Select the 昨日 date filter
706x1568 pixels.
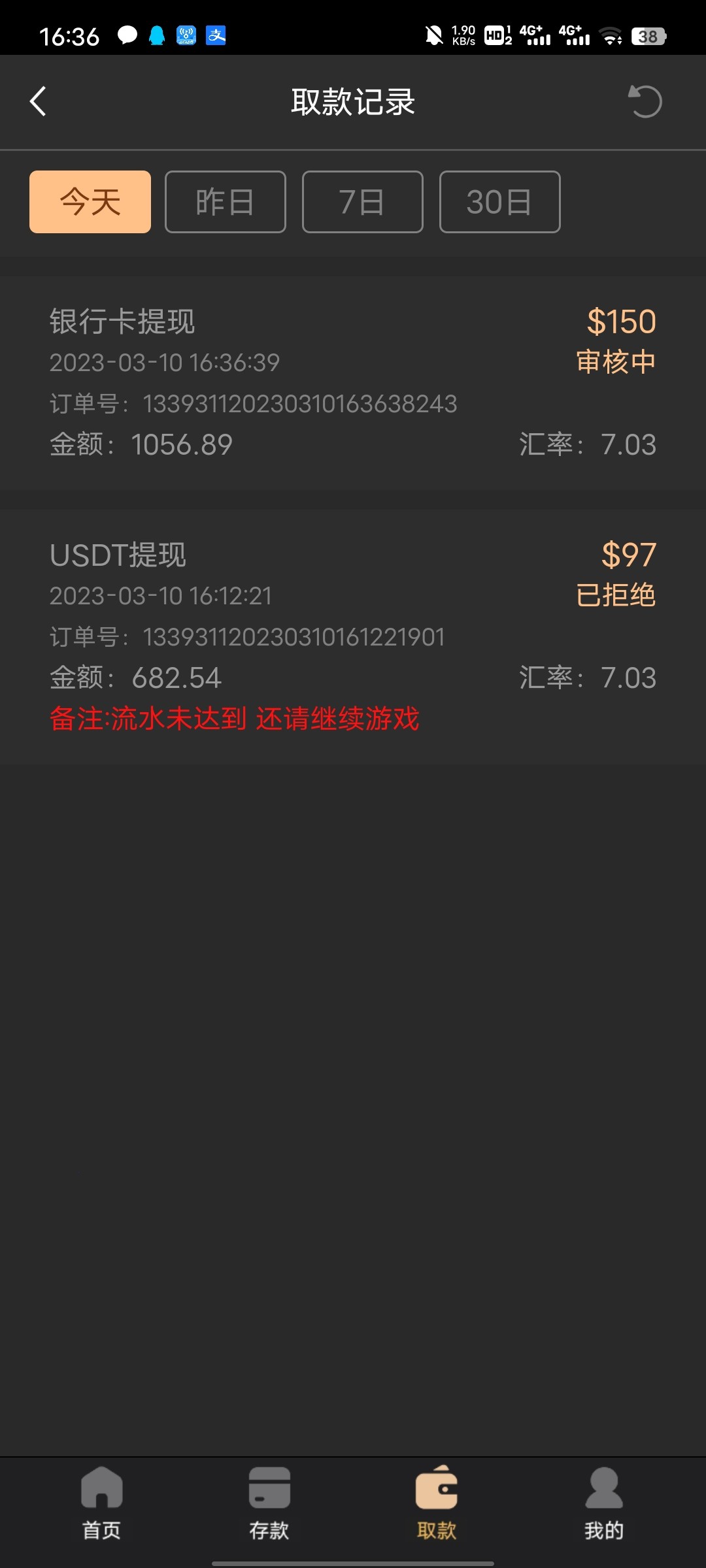(x=226, y=203)
